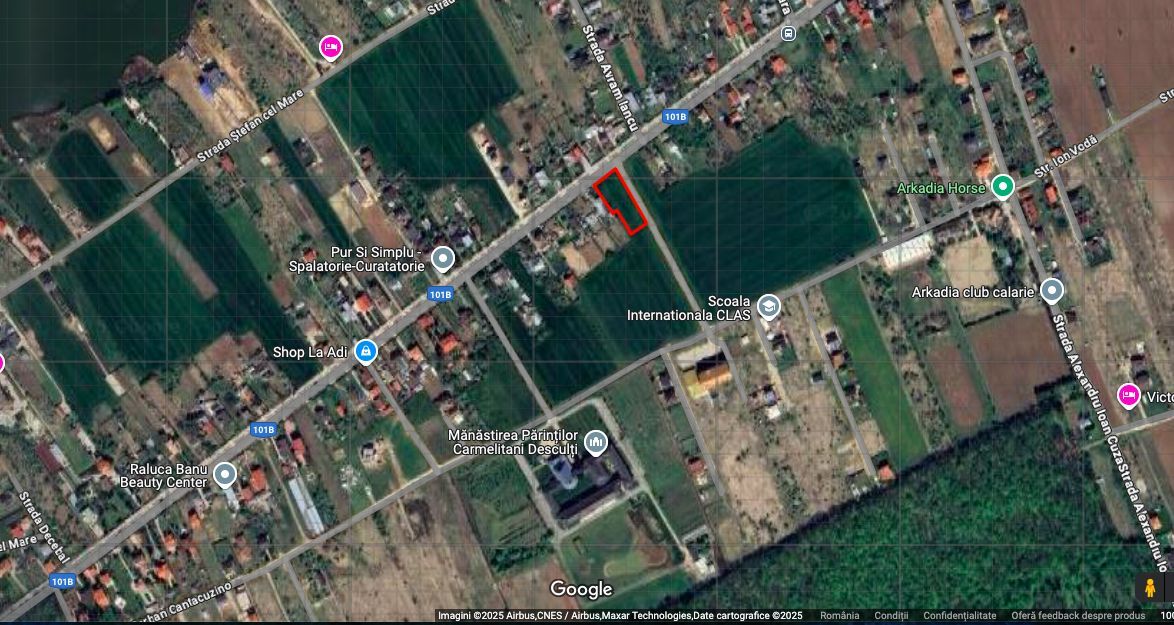The image size is (1174, 625).
Task: Open Raluca Banu Beauty Center marker
Action: (225, 474)
